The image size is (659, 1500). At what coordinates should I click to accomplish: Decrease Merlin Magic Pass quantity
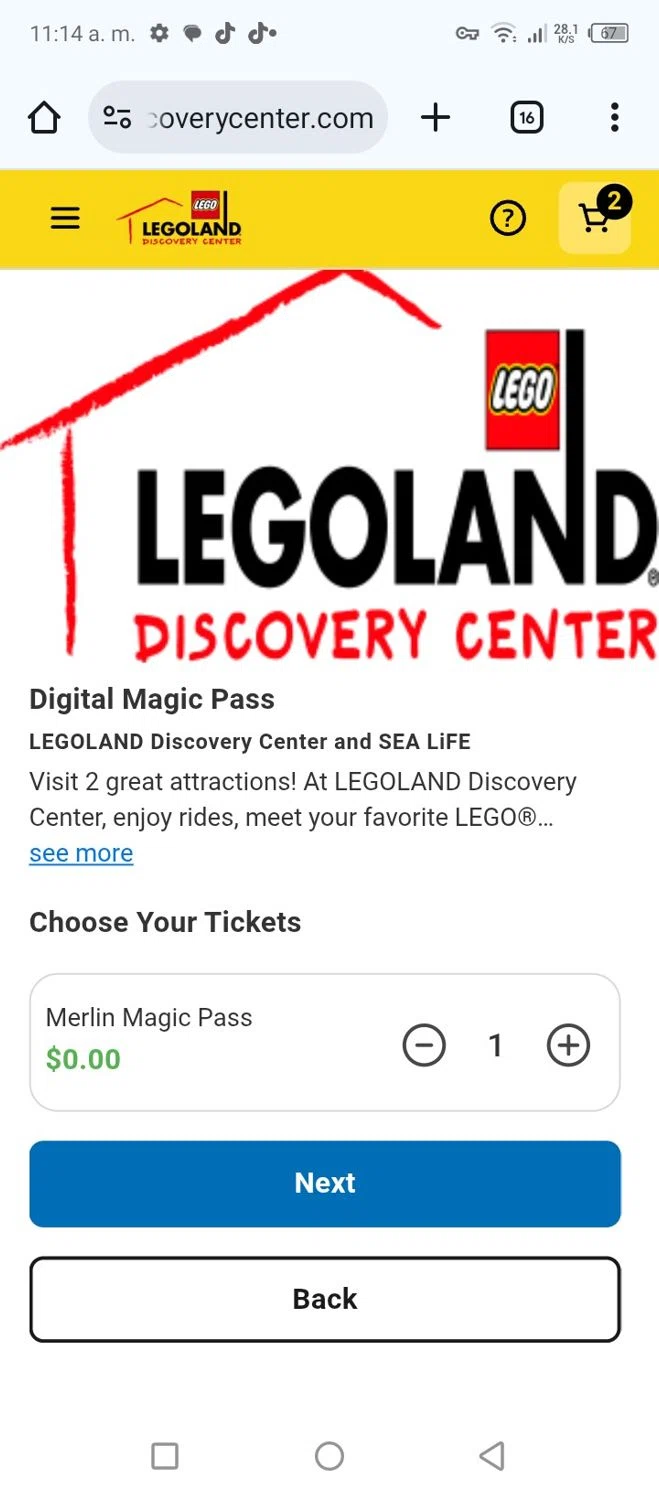pyautogui.click(x=424, y=1046)
